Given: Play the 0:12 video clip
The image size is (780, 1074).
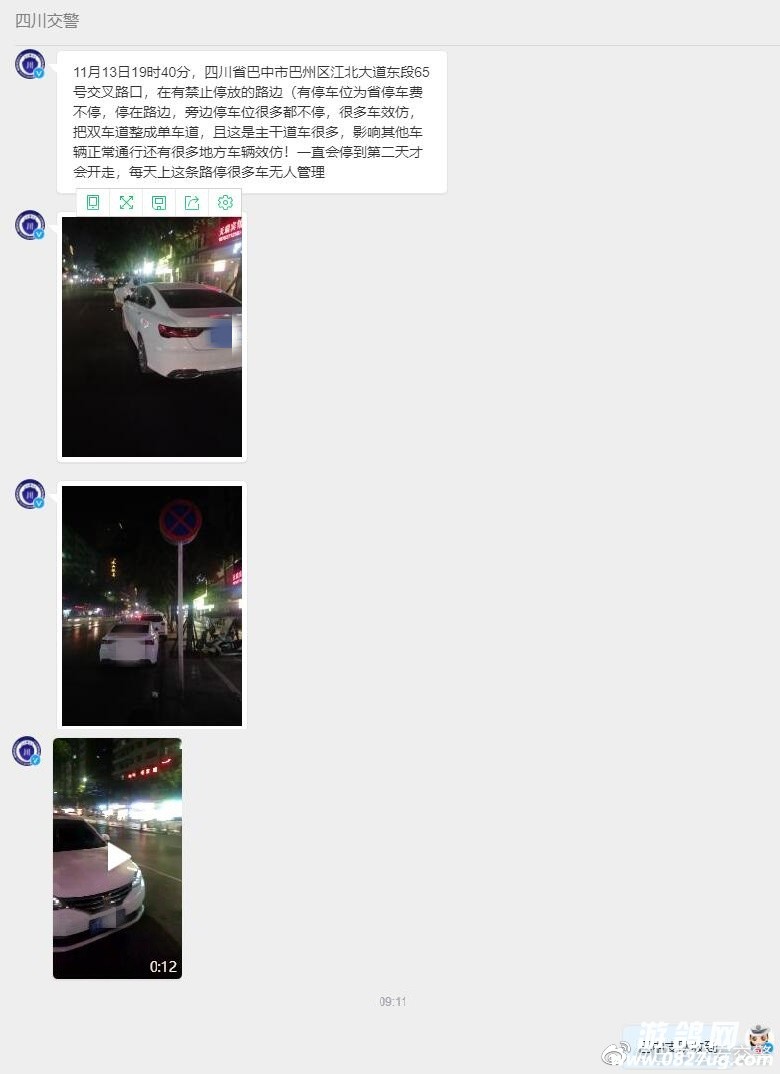Looking at the screenshot, I should click(118, 858).
